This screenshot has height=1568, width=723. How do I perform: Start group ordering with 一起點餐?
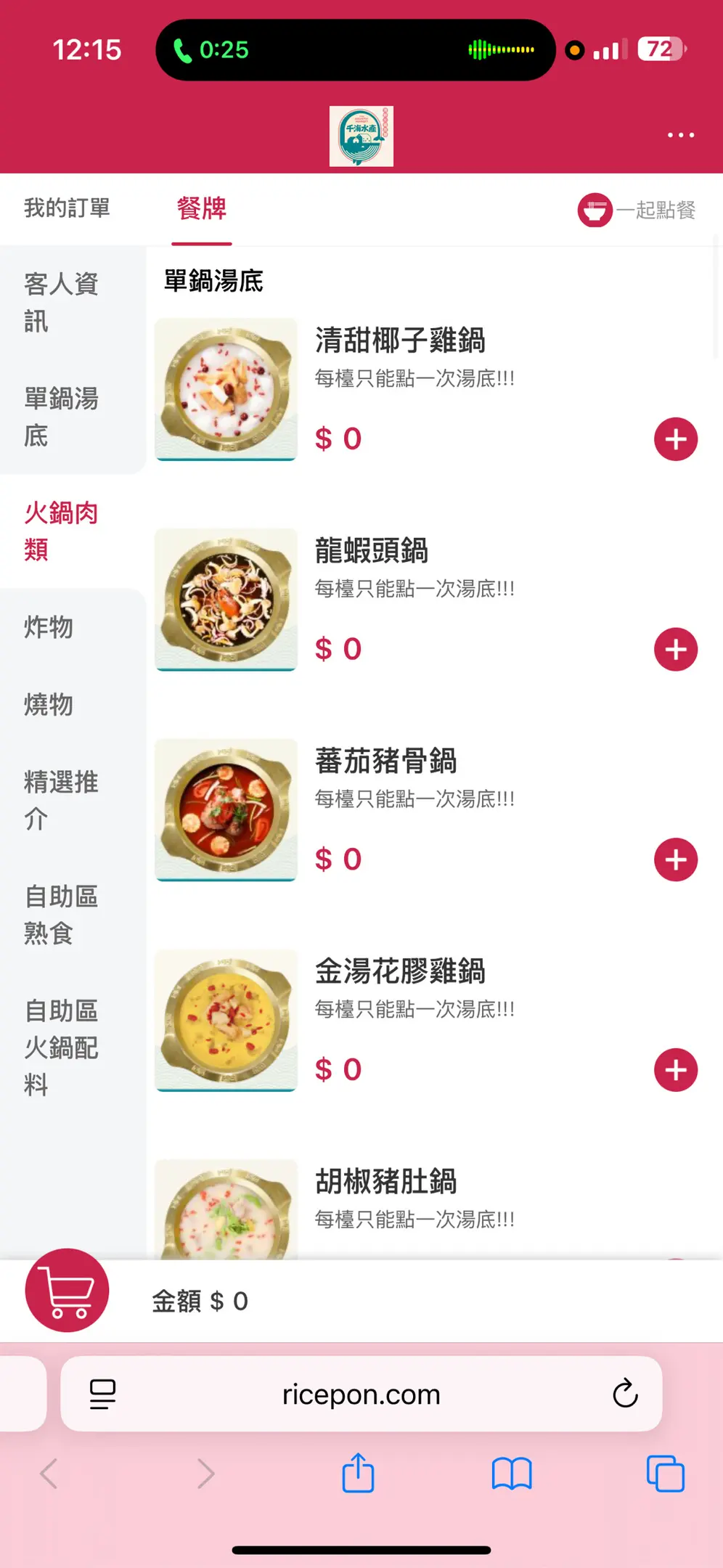(x=637, y=210)
